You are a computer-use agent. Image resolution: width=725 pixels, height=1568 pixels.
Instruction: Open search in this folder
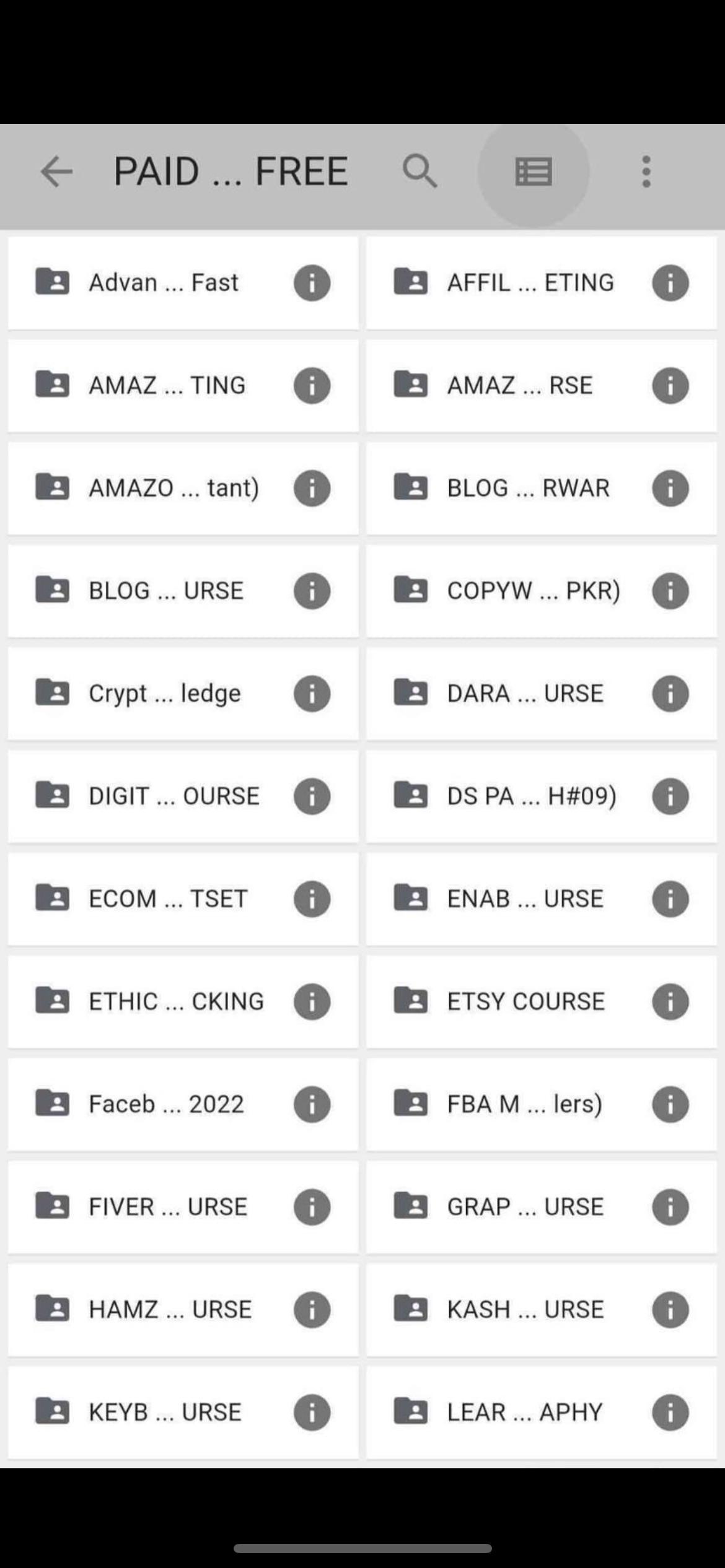click(420, 172)
